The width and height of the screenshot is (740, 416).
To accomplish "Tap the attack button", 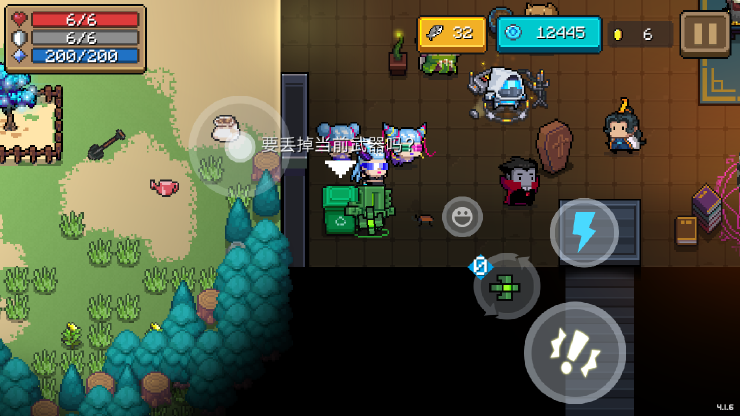I will (x=575, y=352).
